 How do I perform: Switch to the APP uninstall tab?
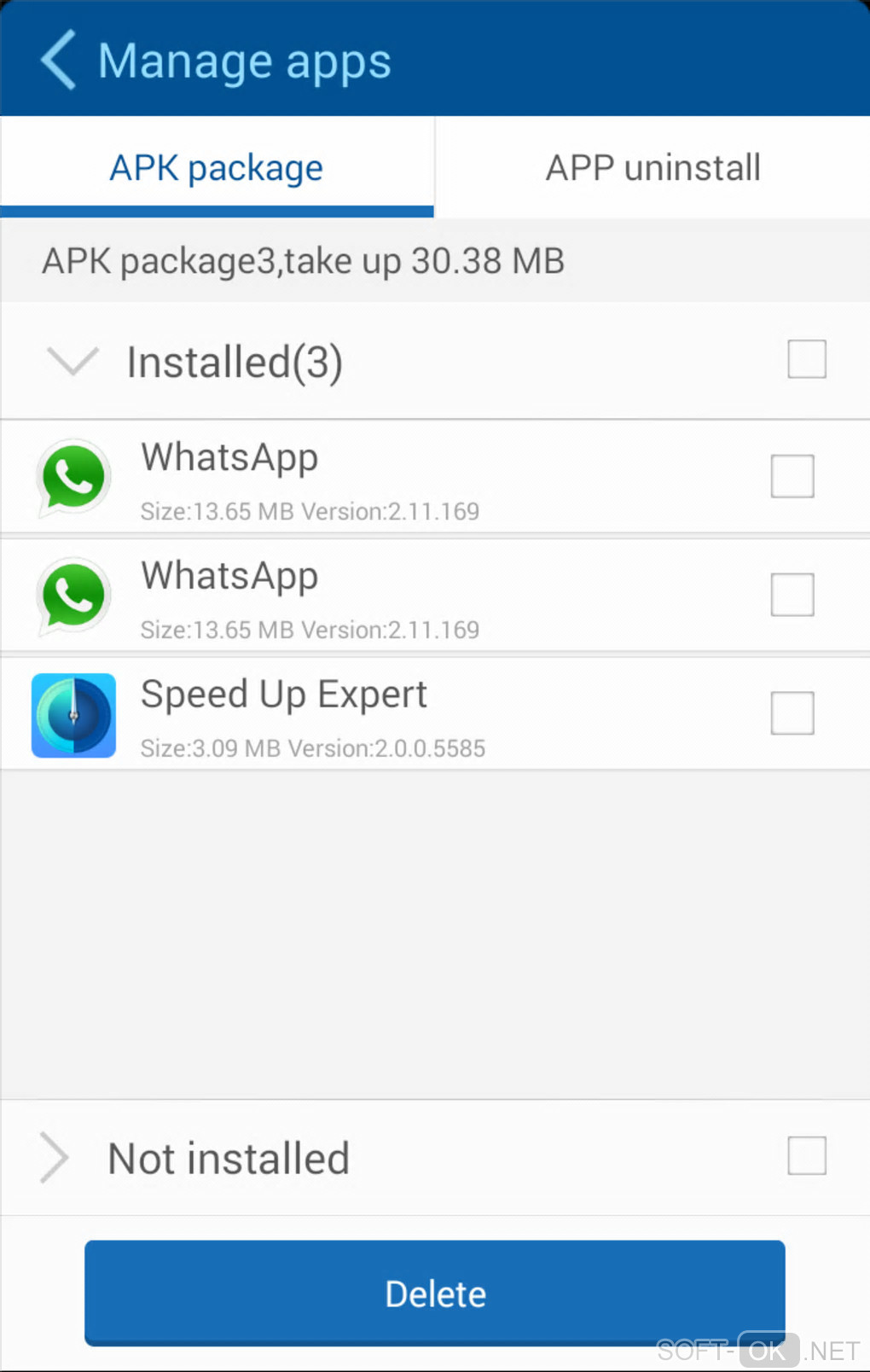pos(652,167)
